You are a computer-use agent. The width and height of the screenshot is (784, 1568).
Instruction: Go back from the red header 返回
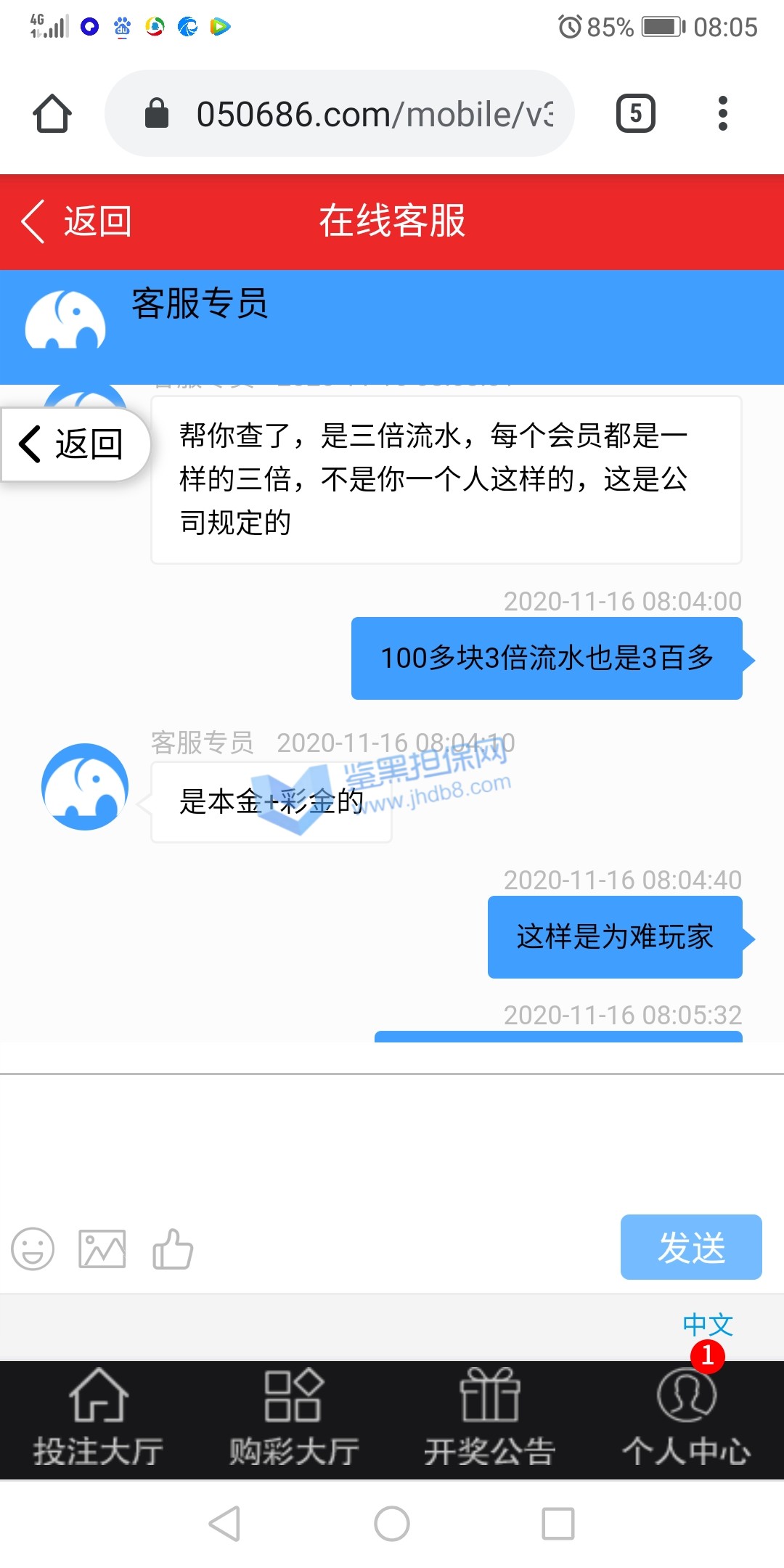[76, 221]
